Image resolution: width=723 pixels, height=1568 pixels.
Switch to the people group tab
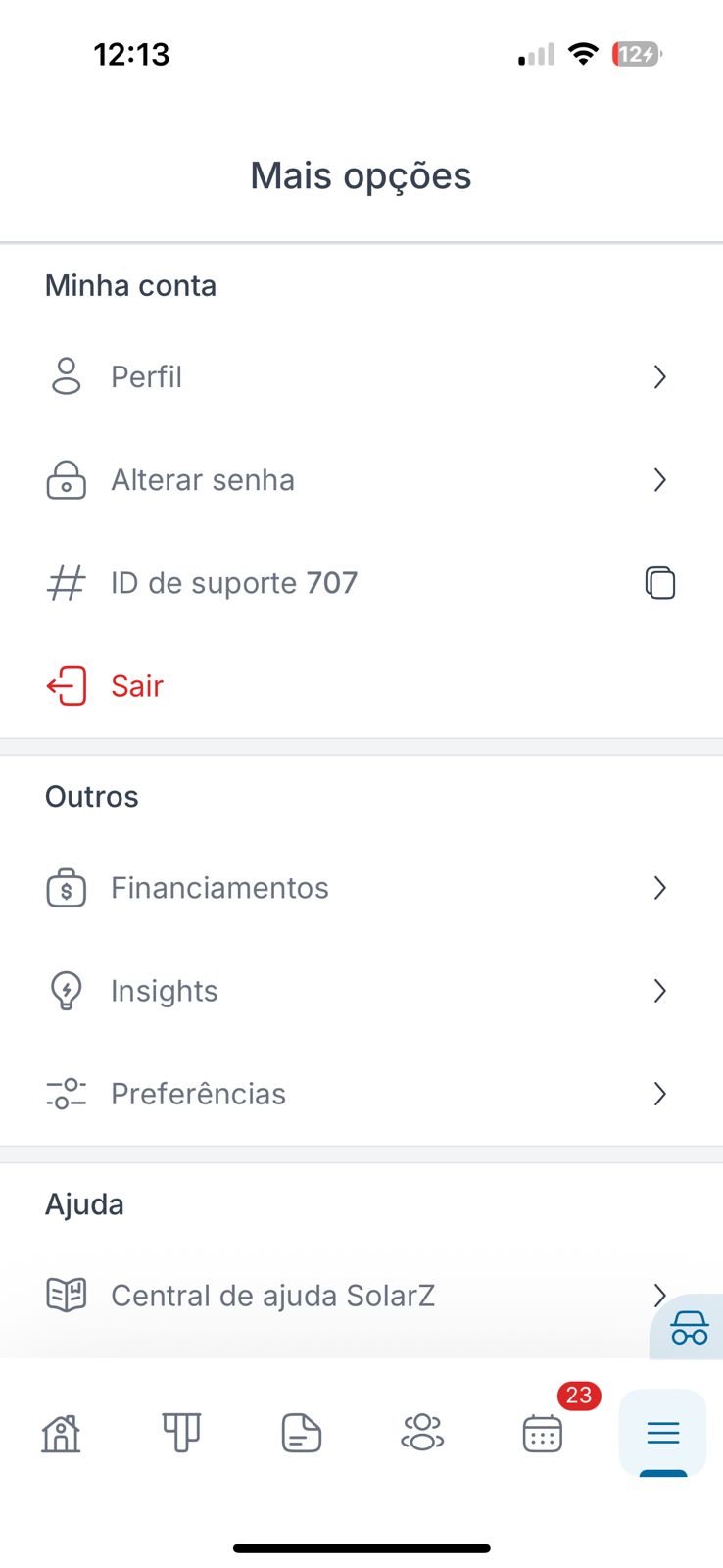click(x=422, y=1432)
